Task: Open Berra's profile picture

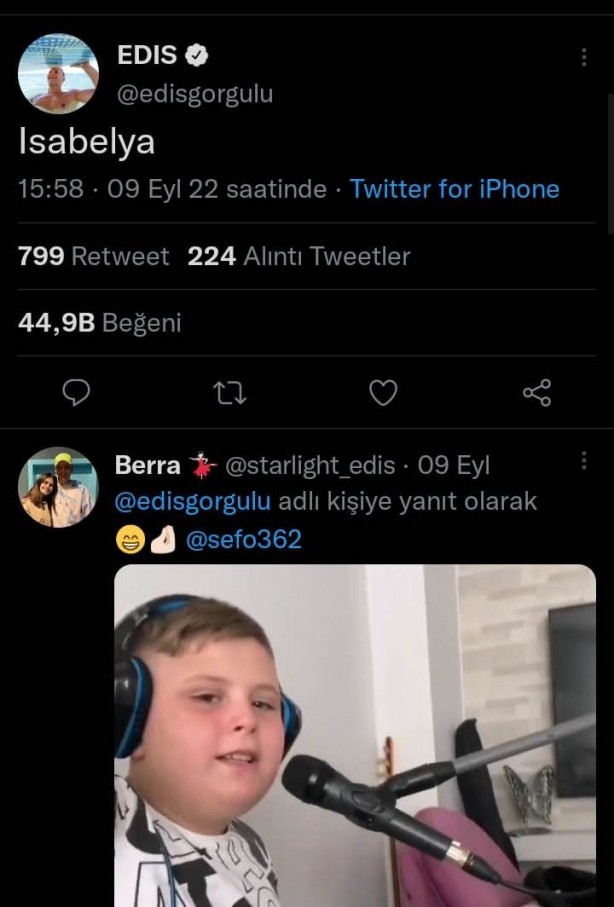Action: pos(58,488)
